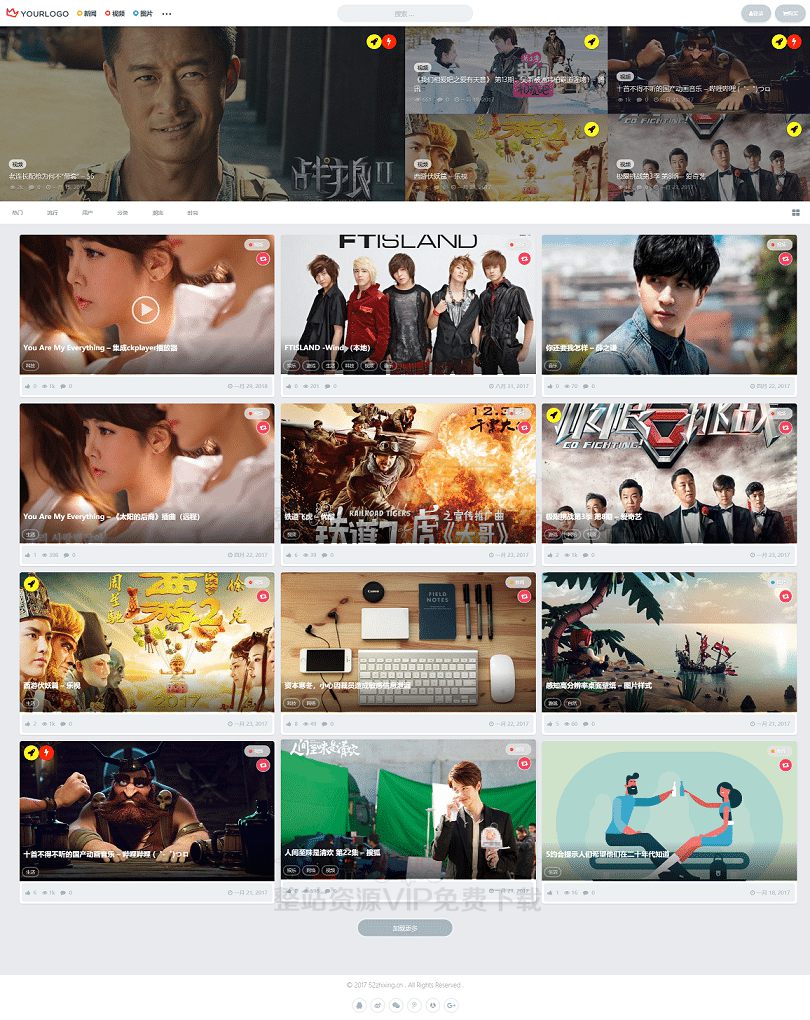Tap the login button at top right
Viewport: 810px width, 1020px height.
click(756, 14)
